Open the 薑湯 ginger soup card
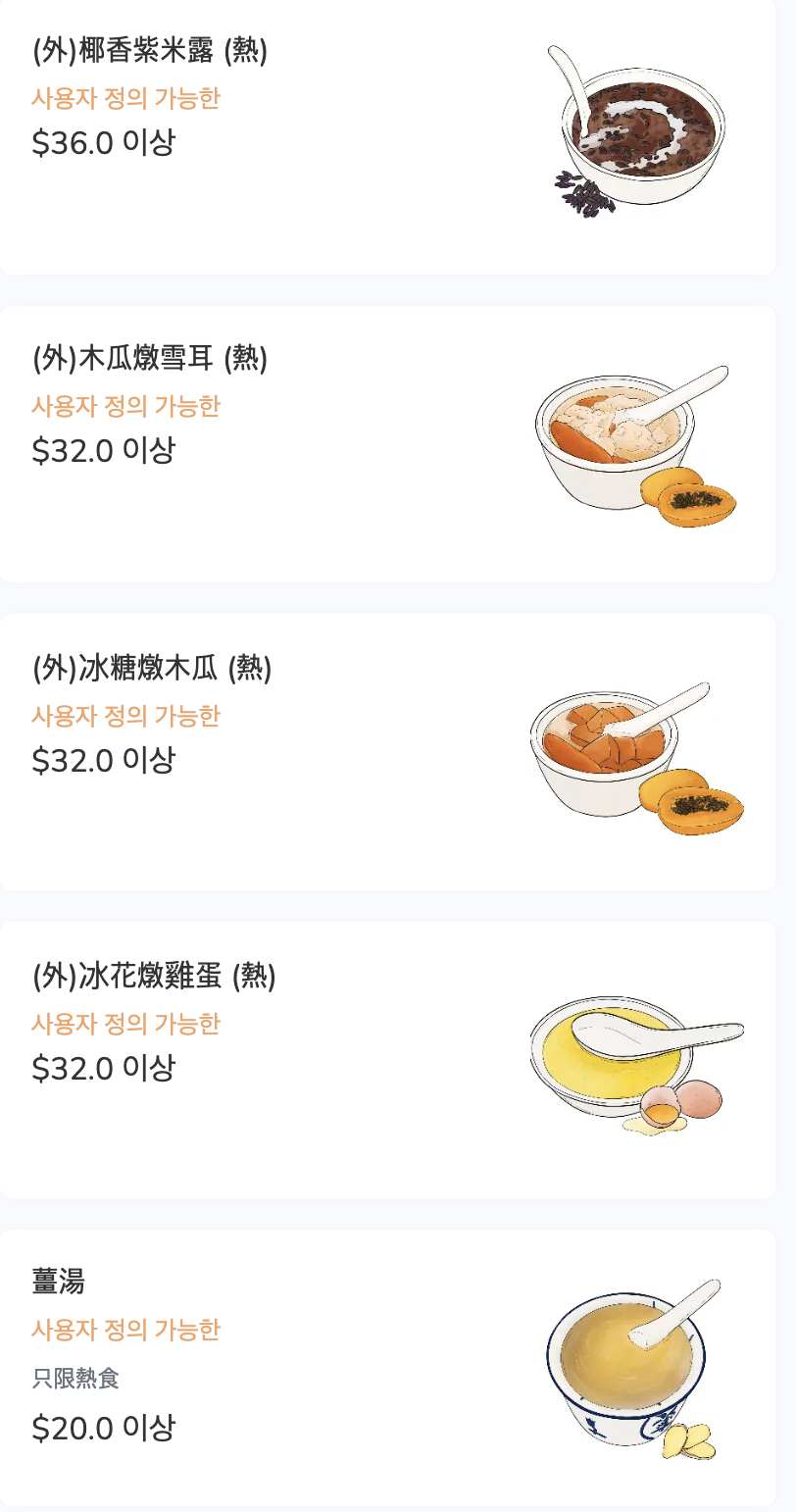 (387, 1368)
